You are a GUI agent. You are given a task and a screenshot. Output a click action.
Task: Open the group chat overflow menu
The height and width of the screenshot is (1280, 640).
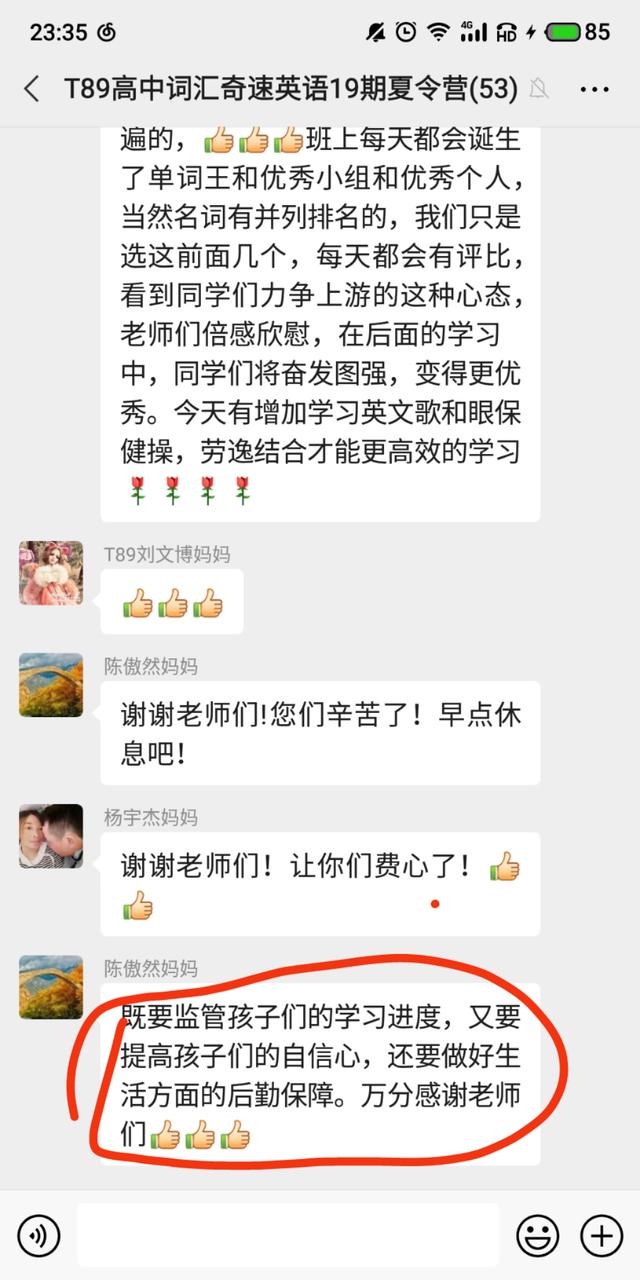coord(594,89)
